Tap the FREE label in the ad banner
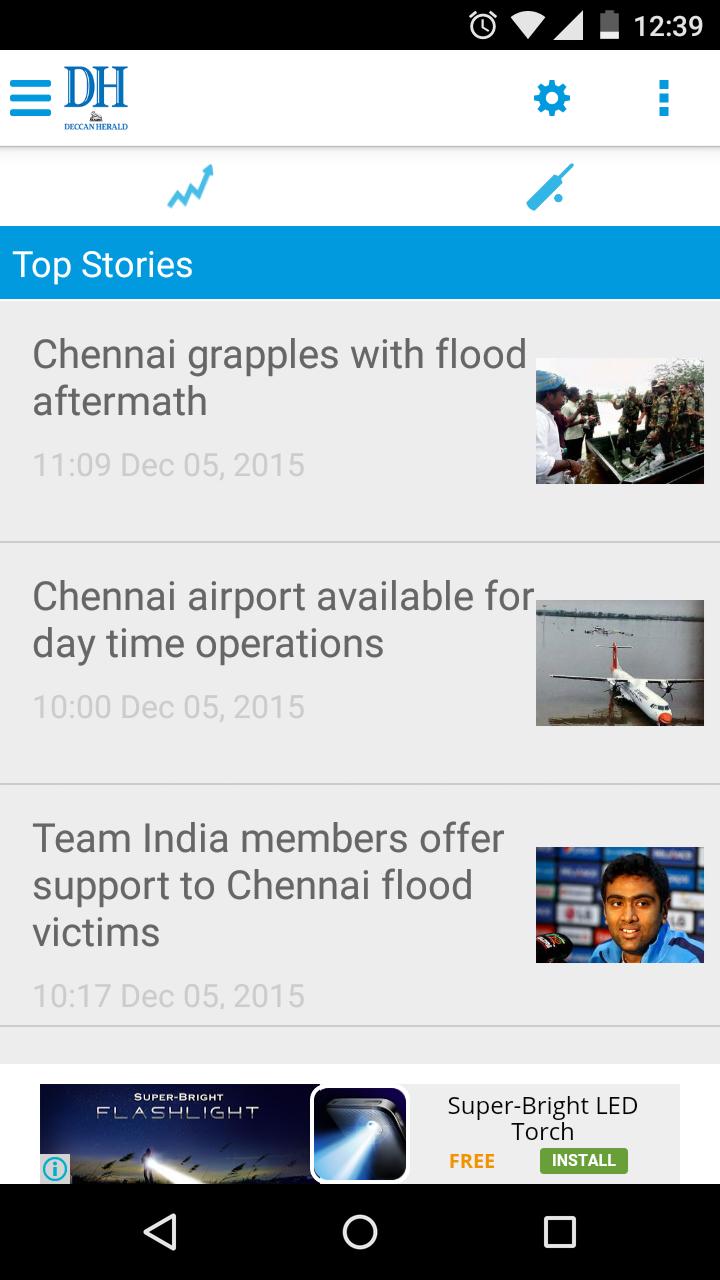Screen dimensions: 720x1280 click(x=470, y=1161)
